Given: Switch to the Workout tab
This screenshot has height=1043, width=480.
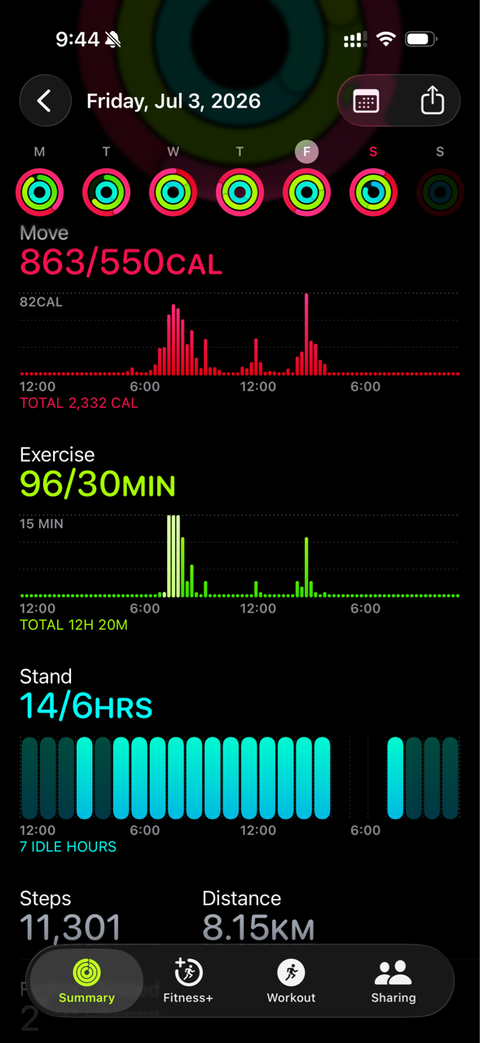Looking at the screenshot, I should coord(291,981).
